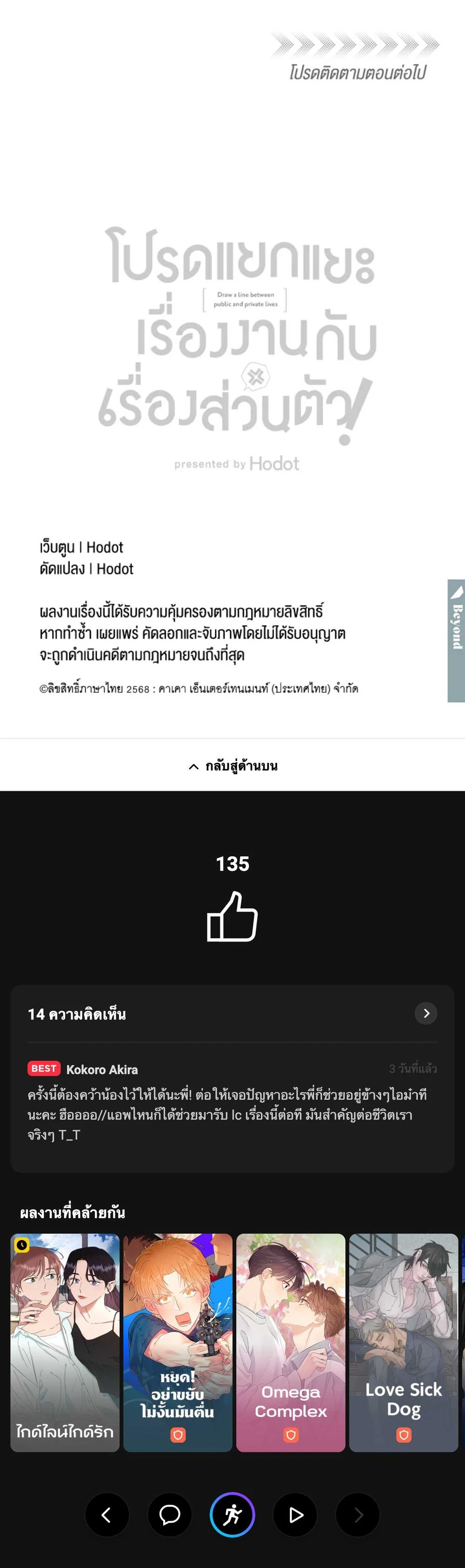Open the 14 ความคิดเห็น comments section
The height and width of the screenshot is (1568, 465).
232,1014
